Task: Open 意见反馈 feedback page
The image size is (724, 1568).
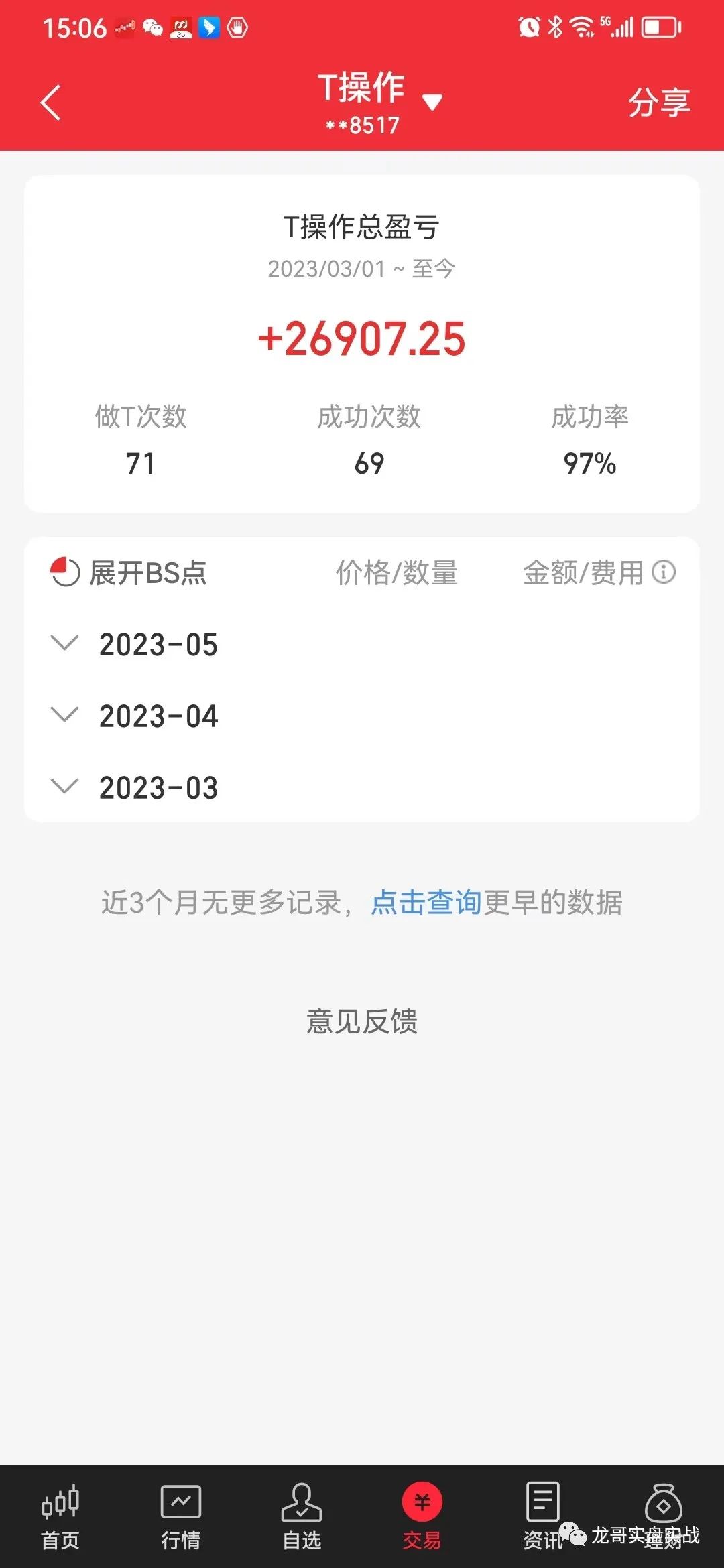Action: point(362,1021)
